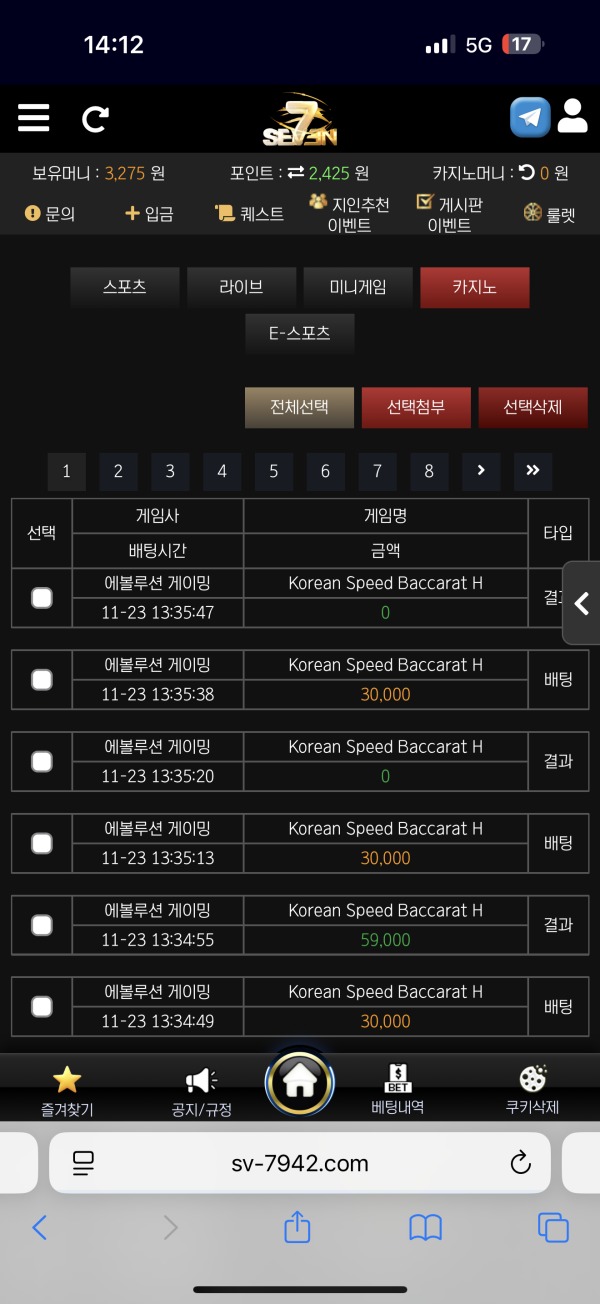600x1304 pixels.
Task: Go to home via center button
Action: click(x=299, y=1083)
